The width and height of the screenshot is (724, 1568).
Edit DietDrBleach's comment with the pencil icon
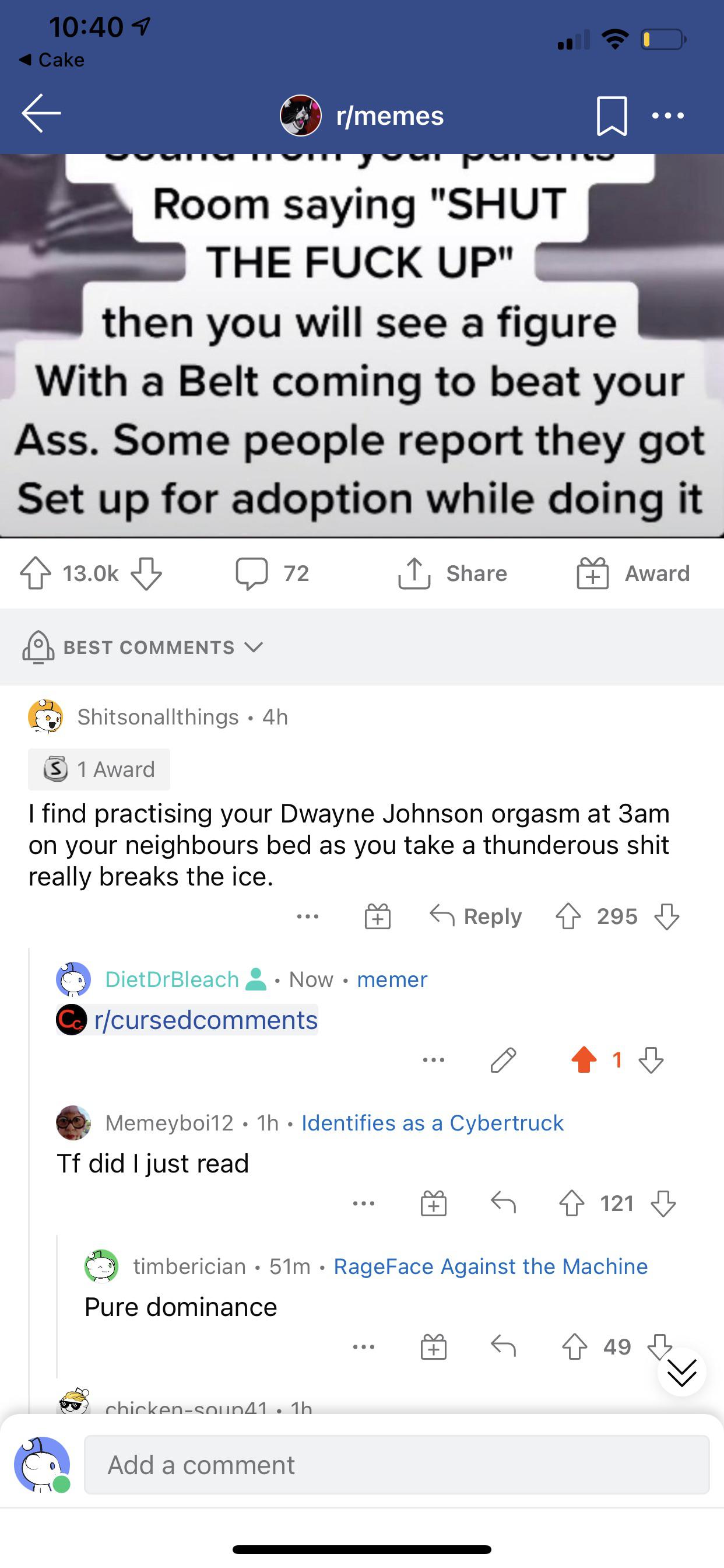[x=502, y=1059]
